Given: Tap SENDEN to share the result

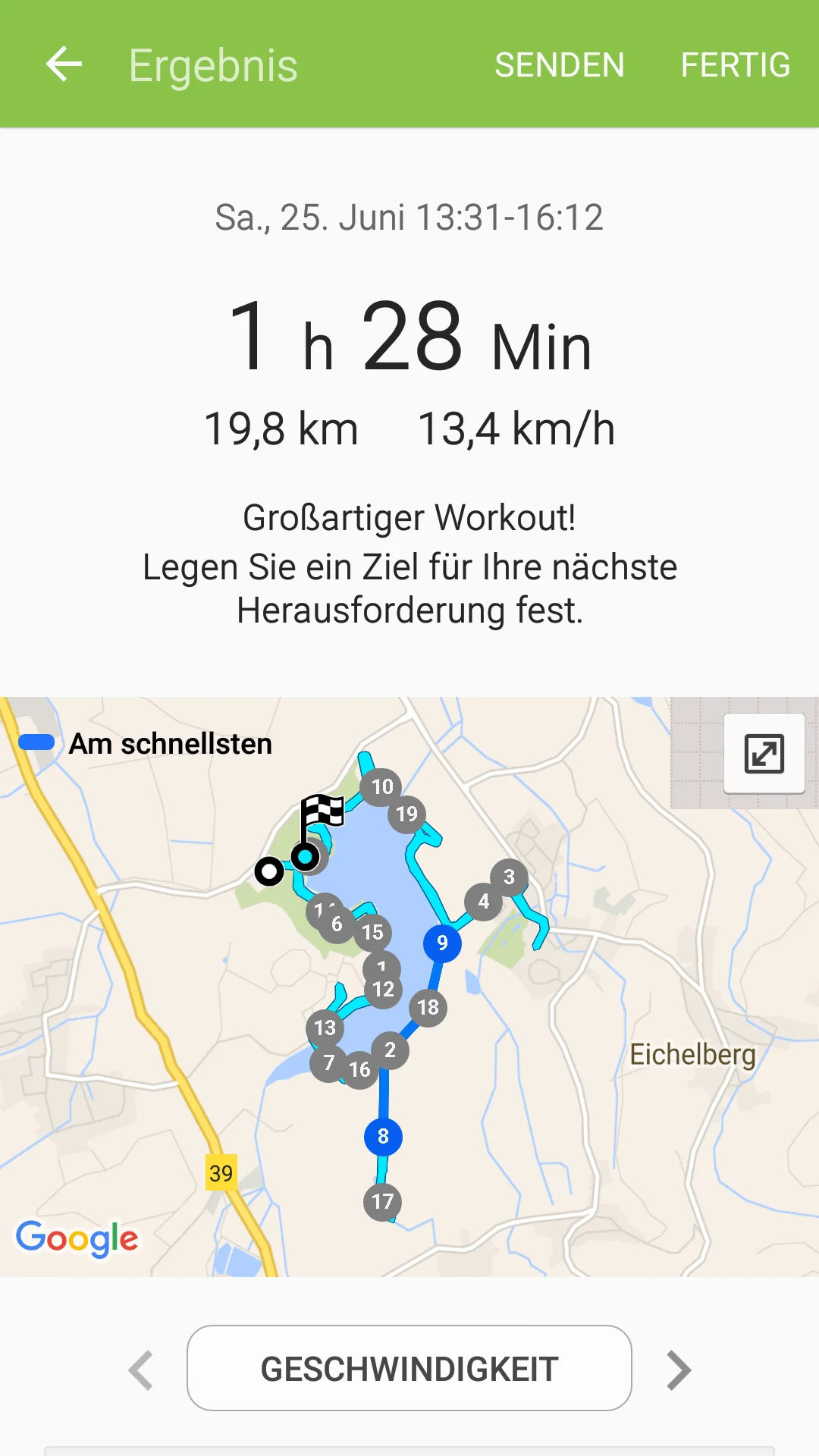Looking at the screenshot, I should point(559,65).
